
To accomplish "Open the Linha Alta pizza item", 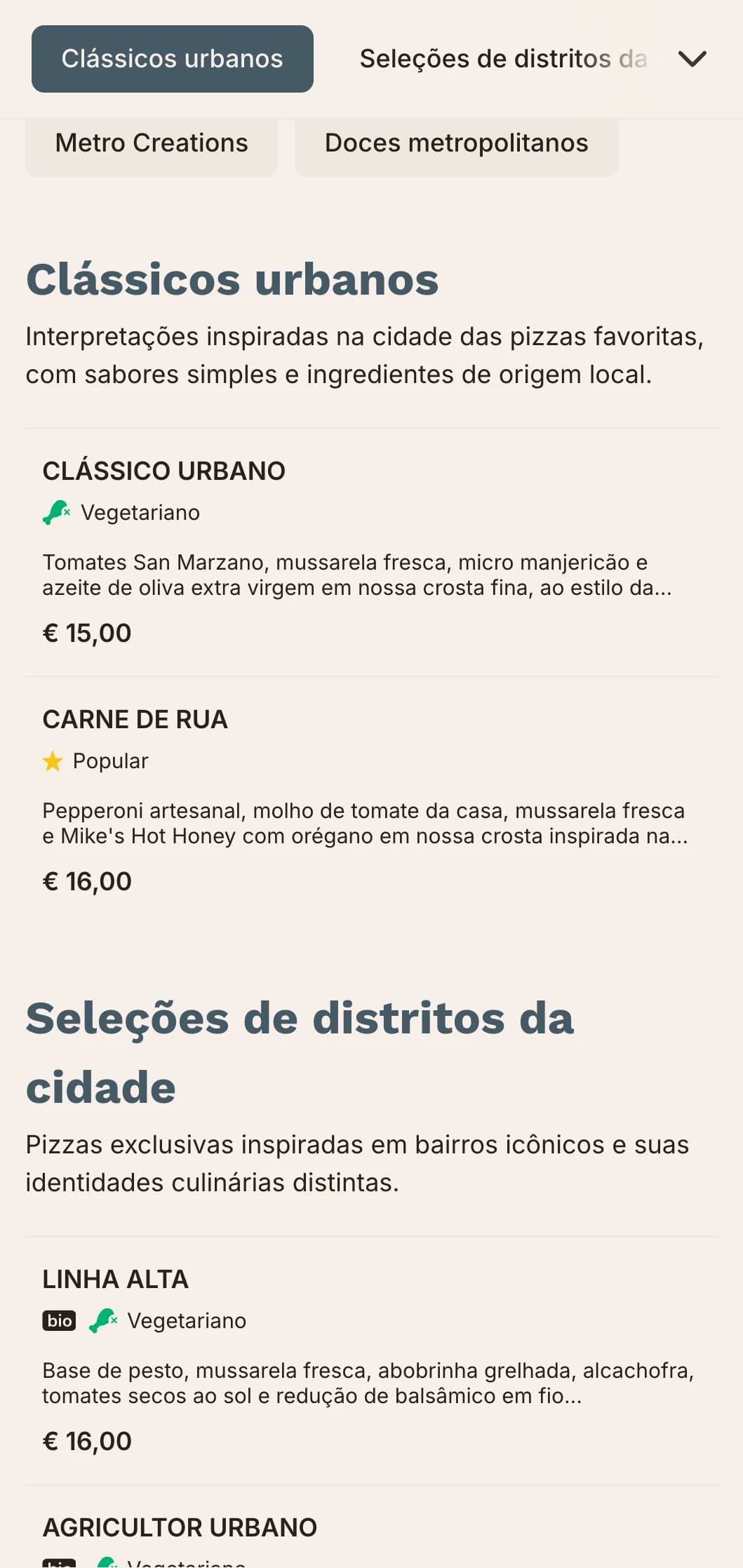I will 115,1280.
